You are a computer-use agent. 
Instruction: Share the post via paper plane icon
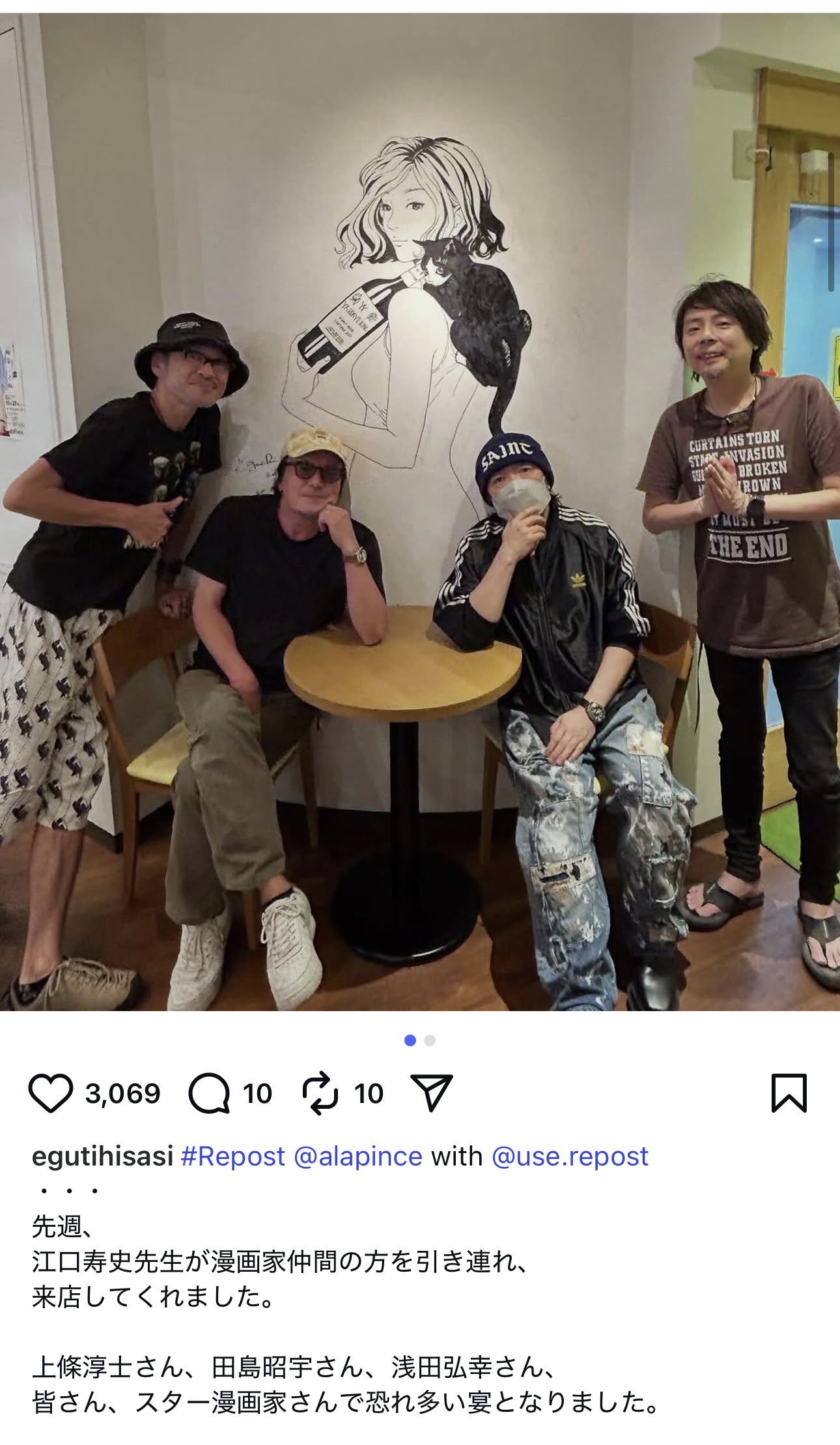pos(432,1093)
